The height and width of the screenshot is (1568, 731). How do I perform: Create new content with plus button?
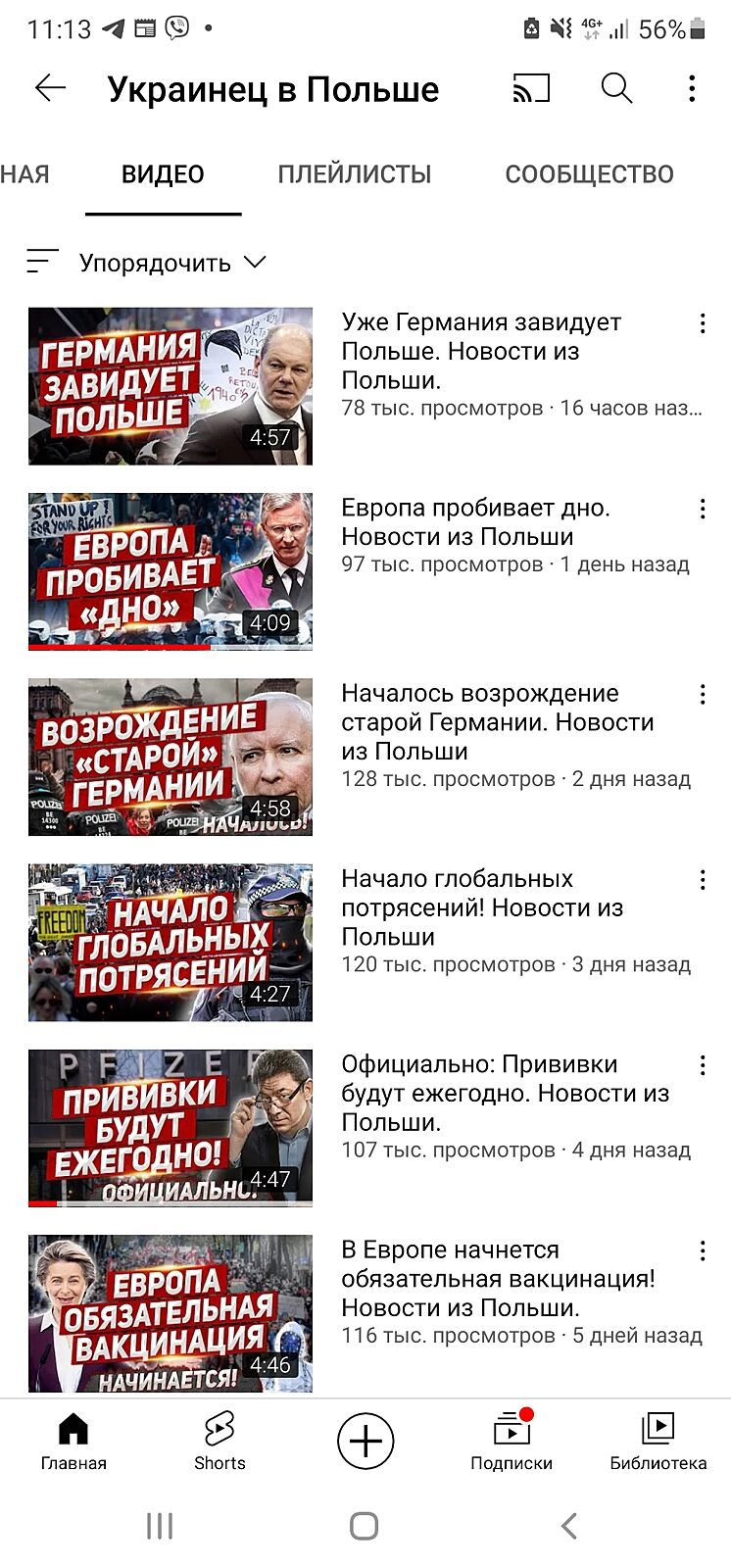[365, 1442]
